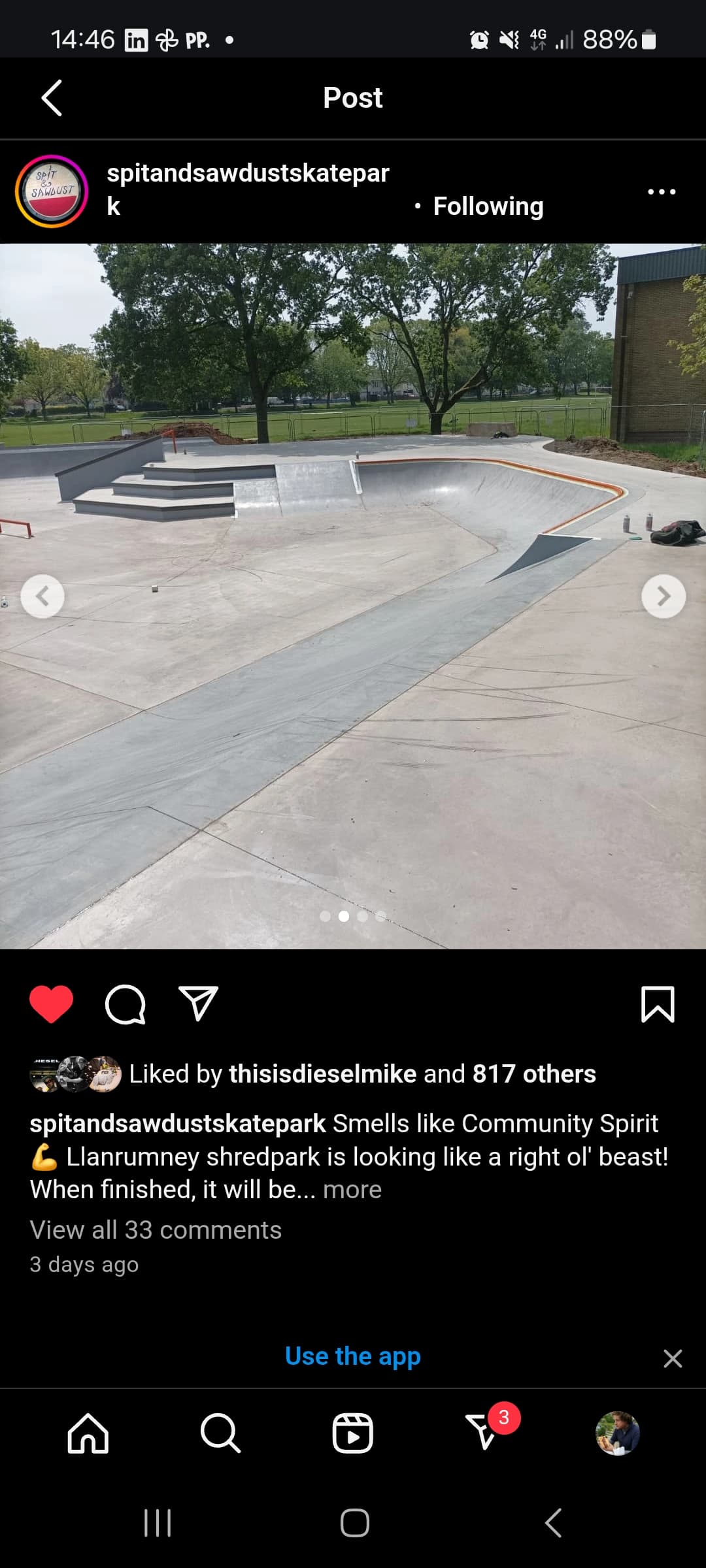Open the Search tab
The height and width of the screenshot is (1568, 706).
(x=220, y=1433)
